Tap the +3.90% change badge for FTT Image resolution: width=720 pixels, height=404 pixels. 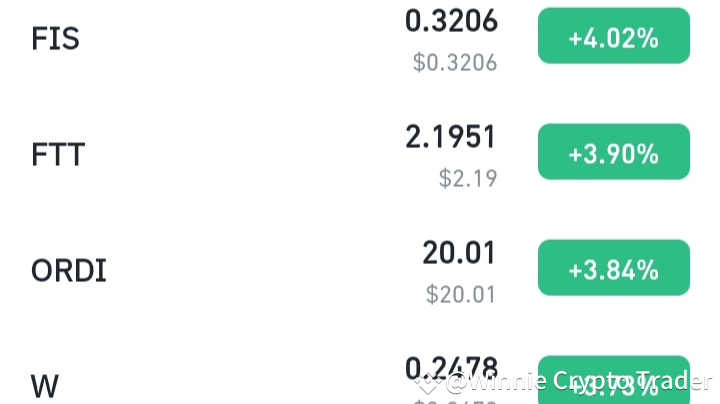[x=614, y=152]
